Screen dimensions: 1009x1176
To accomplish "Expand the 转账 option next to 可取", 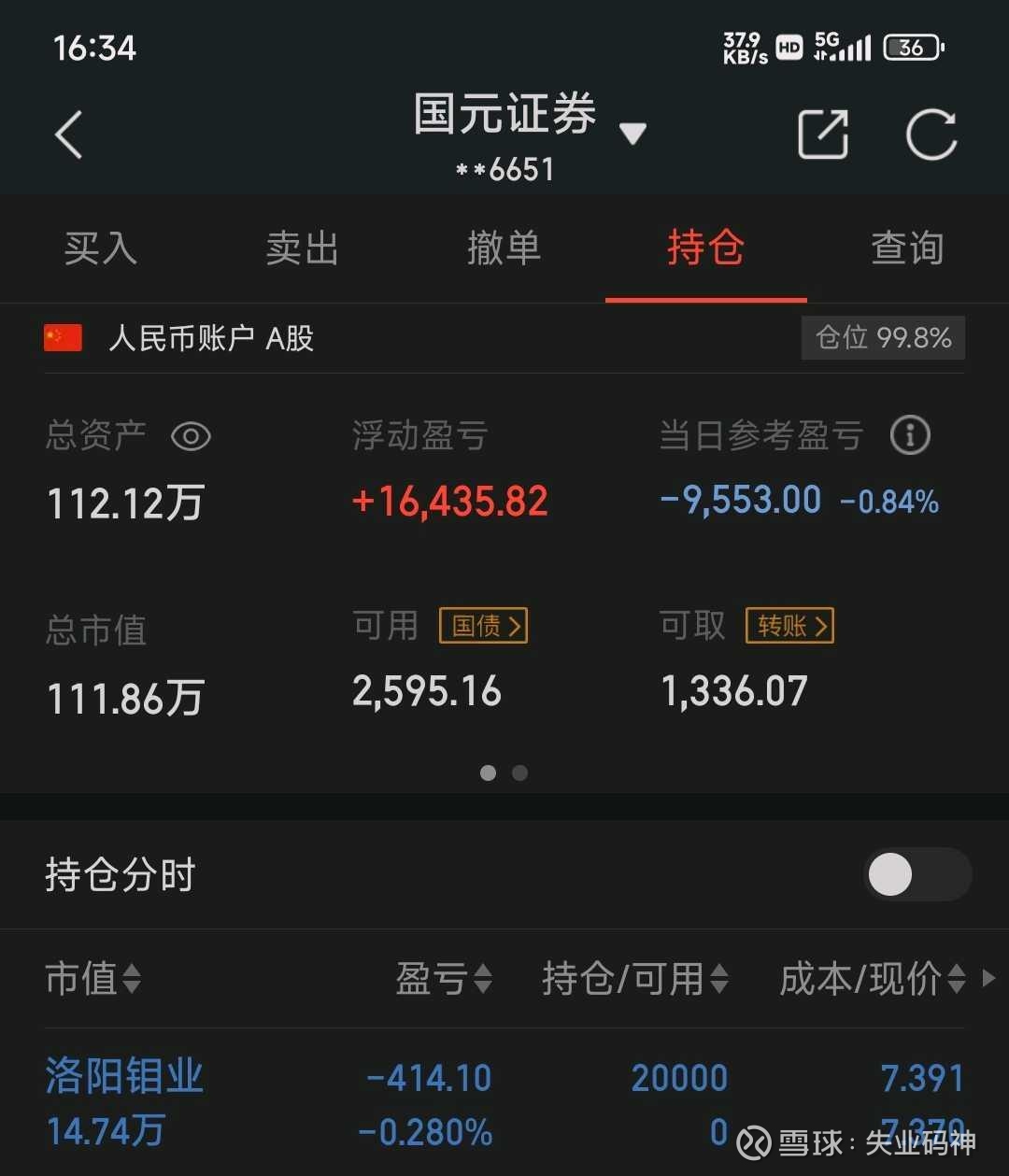I will pos(789,625).
